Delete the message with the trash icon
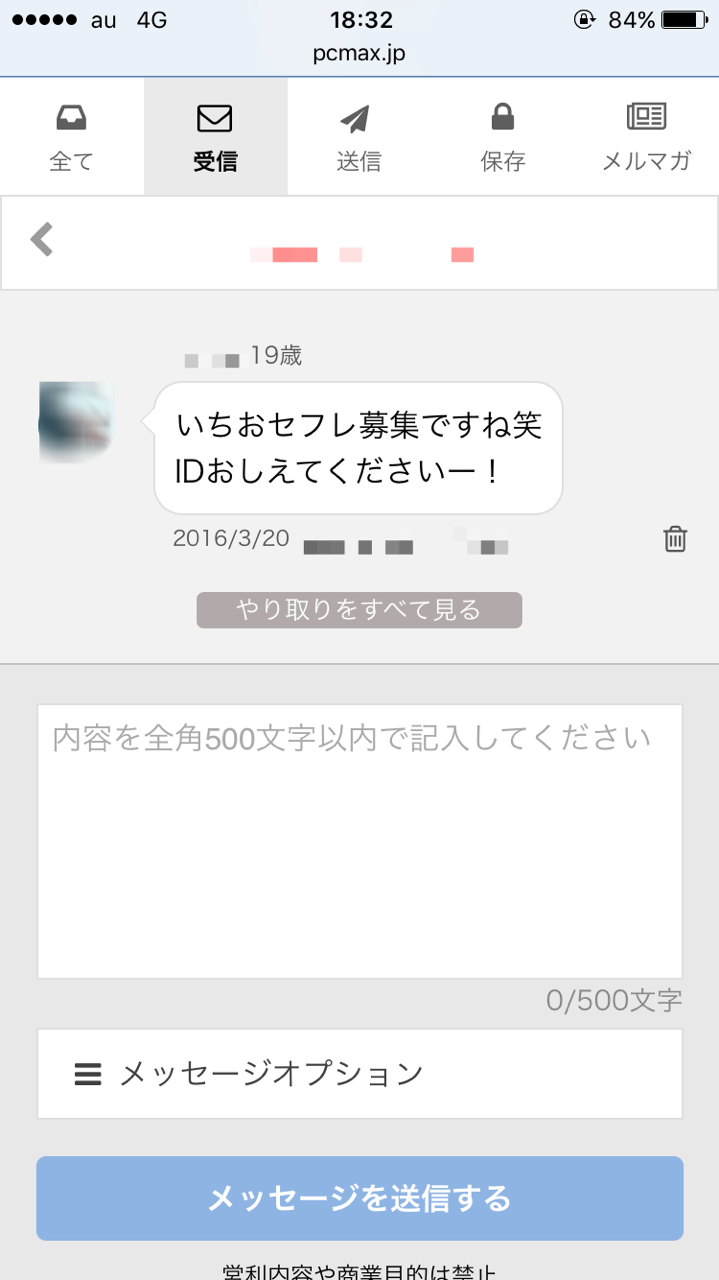Screen dimensions: 719x1280 click(x=675, y=539)
